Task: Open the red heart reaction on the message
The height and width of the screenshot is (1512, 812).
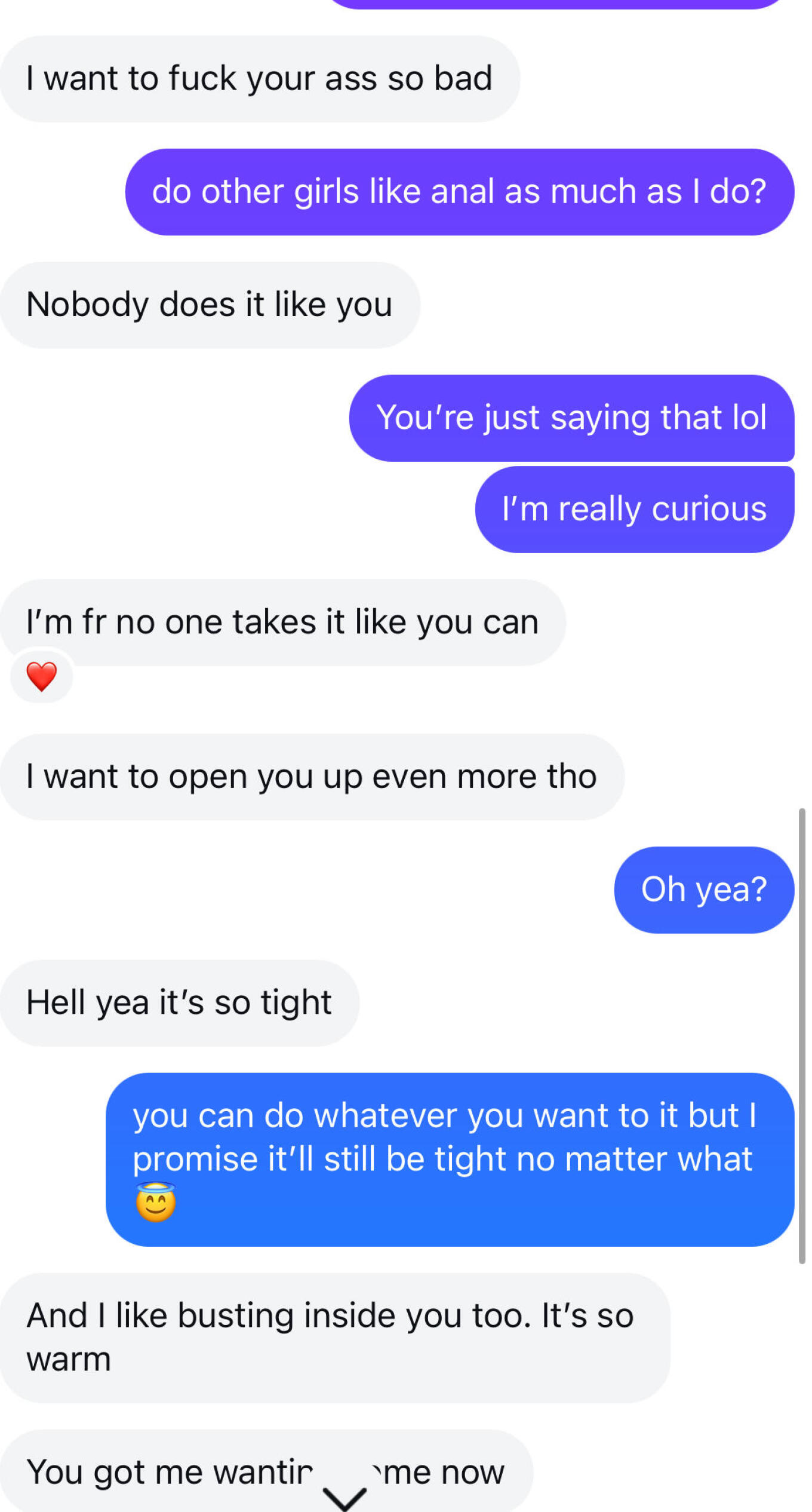Action: [42, 676]
